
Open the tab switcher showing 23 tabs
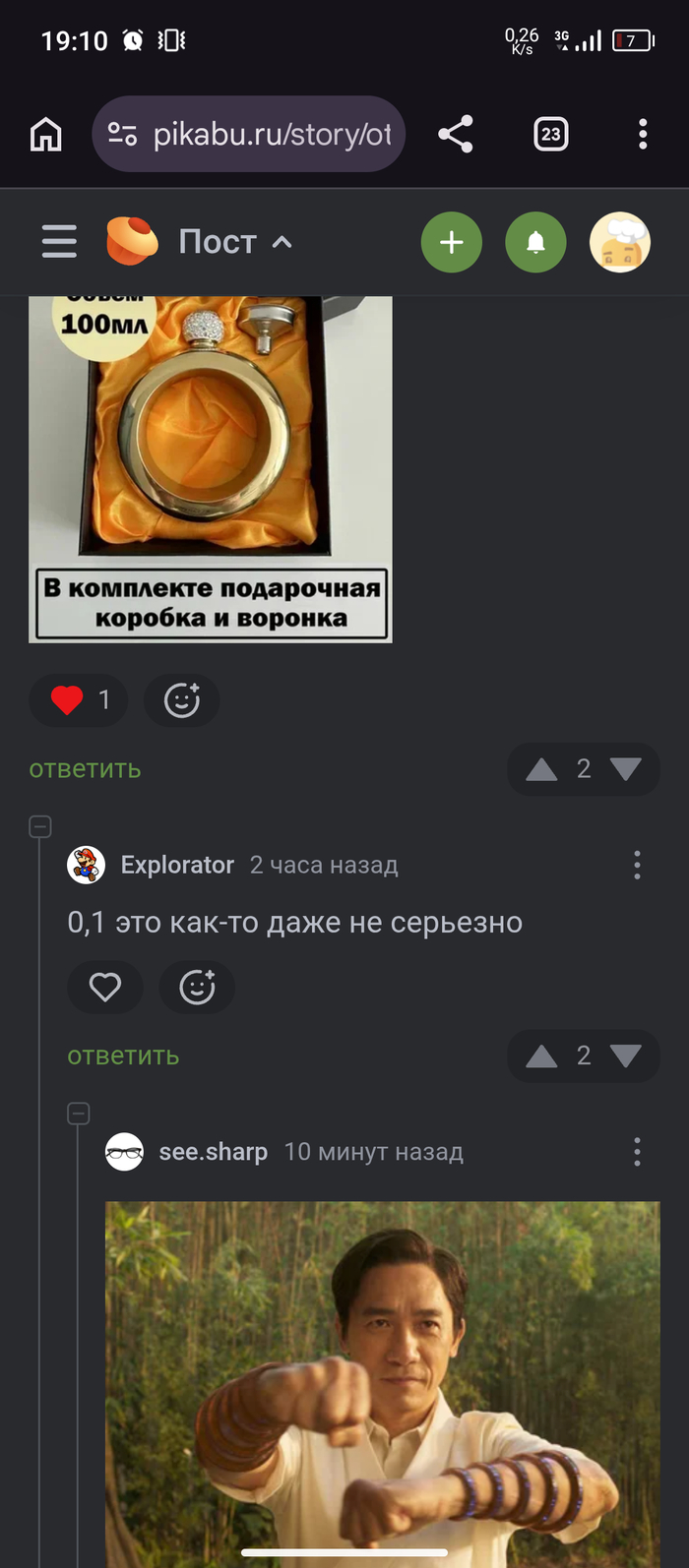tap(551, 134)
